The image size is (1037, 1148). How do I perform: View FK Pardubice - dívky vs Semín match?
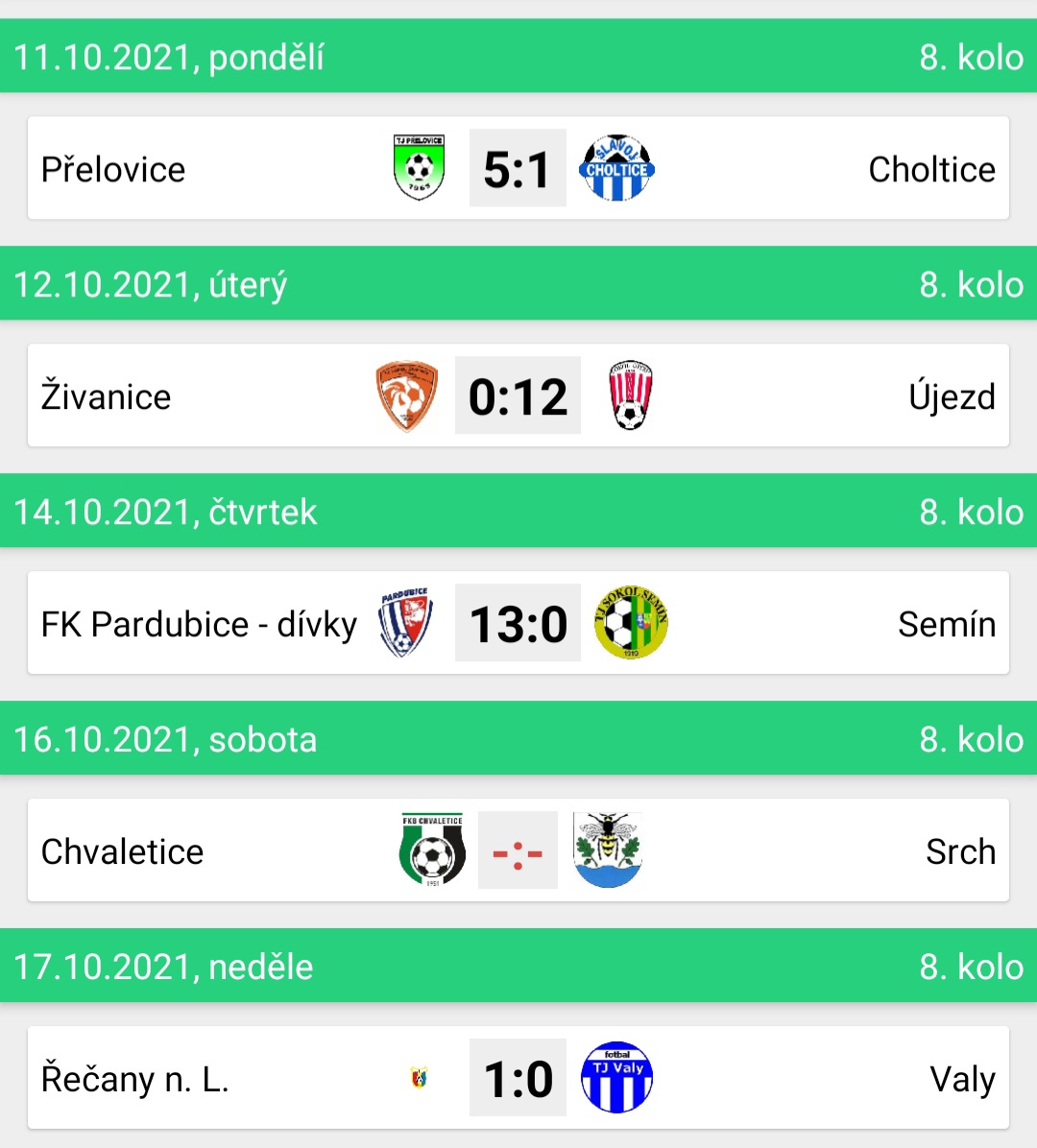[518, 623]
